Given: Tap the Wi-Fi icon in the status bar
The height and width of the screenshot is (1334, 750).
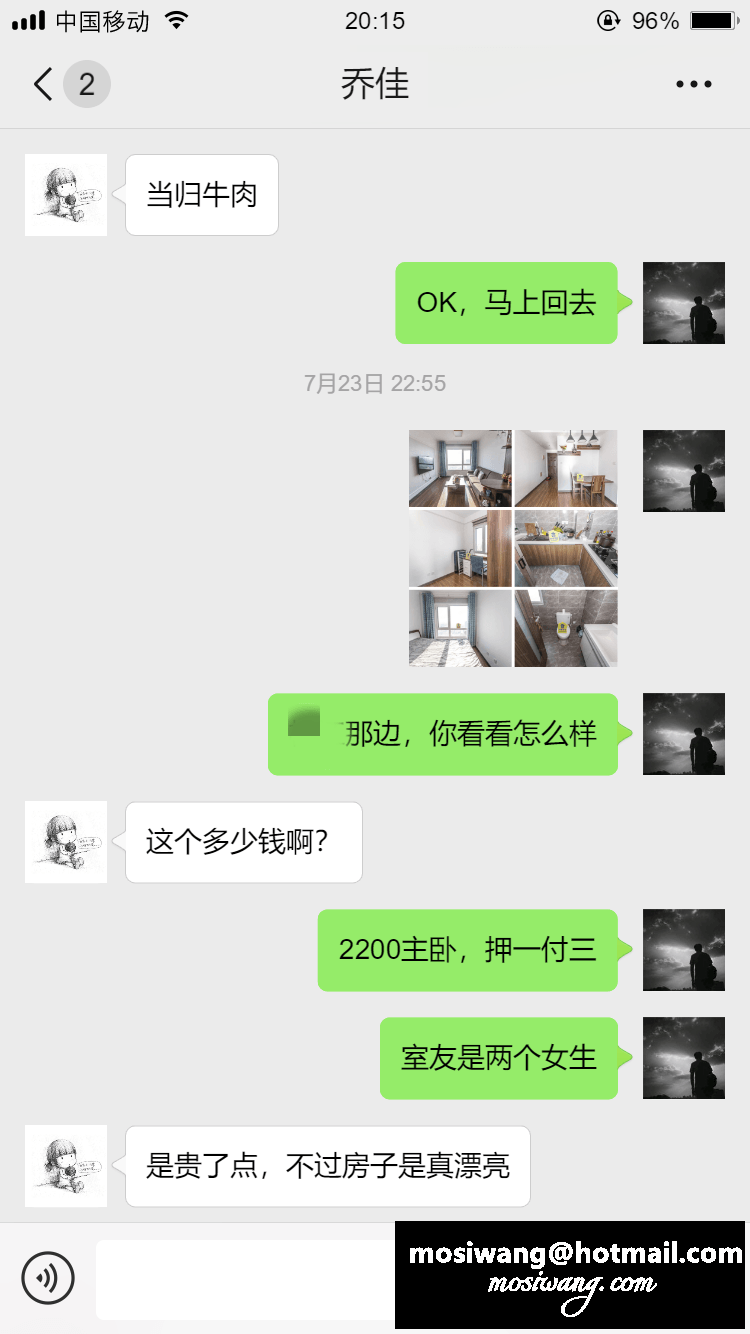Looking at the screenshot, I should 176,19.
